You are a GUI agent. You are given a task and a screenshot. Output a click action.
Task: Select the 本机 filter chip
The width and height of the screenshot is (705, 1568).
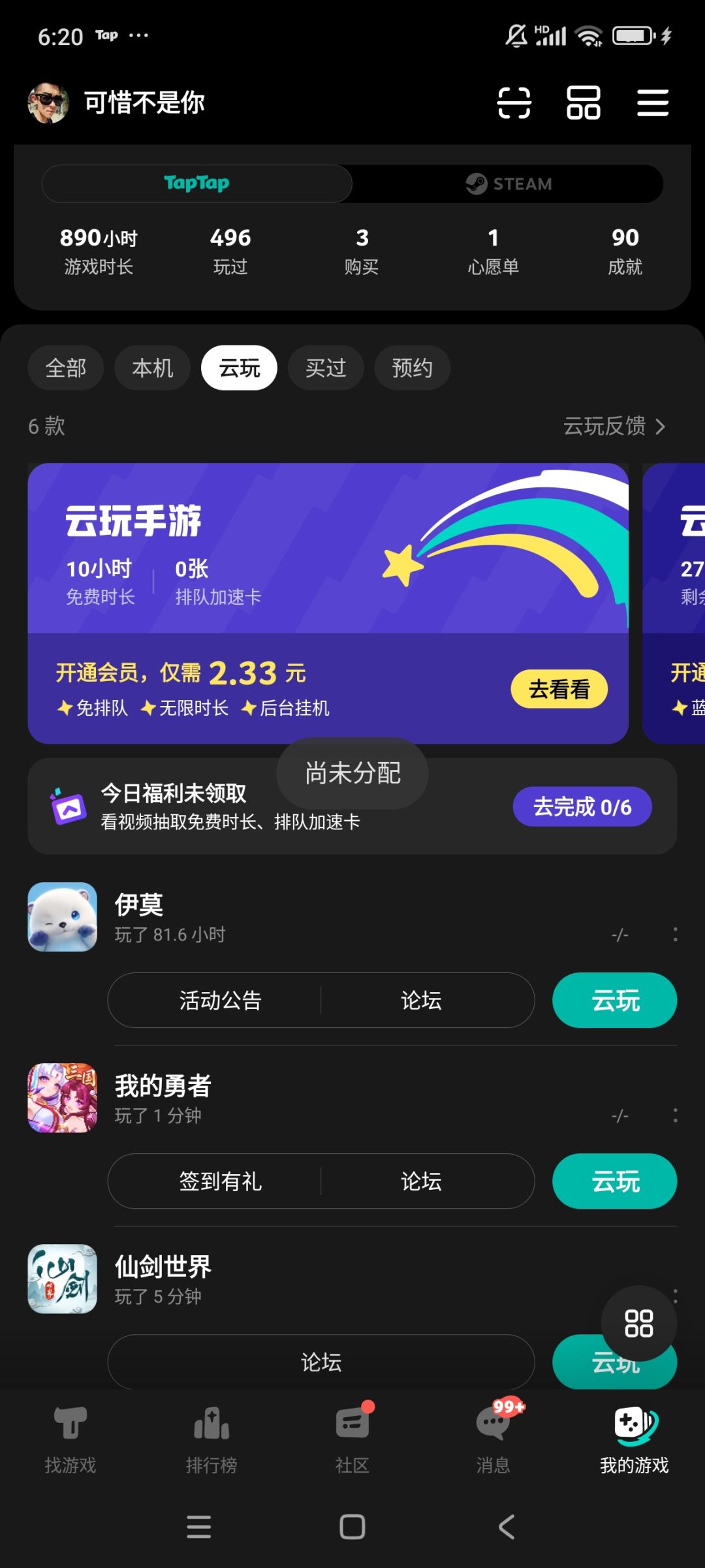[152, 368]
